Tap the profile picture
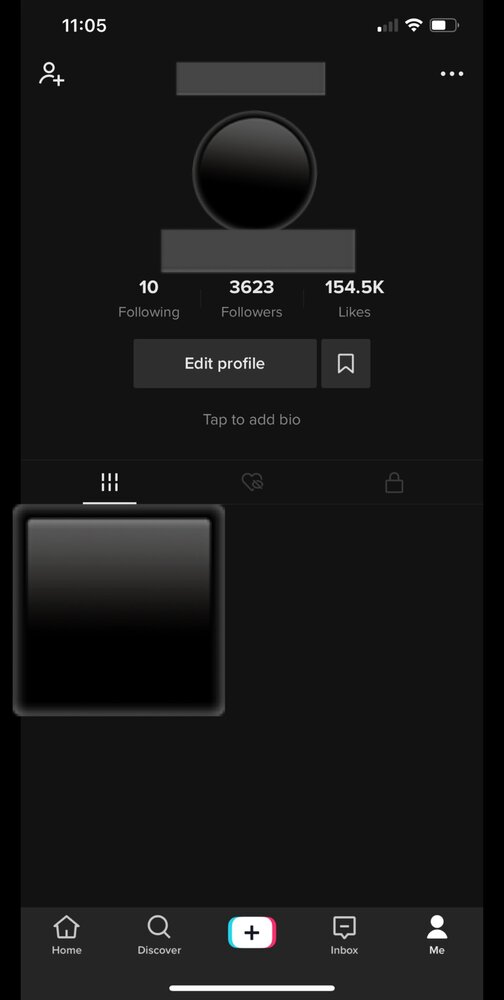504x1000 pixels. 255,172
